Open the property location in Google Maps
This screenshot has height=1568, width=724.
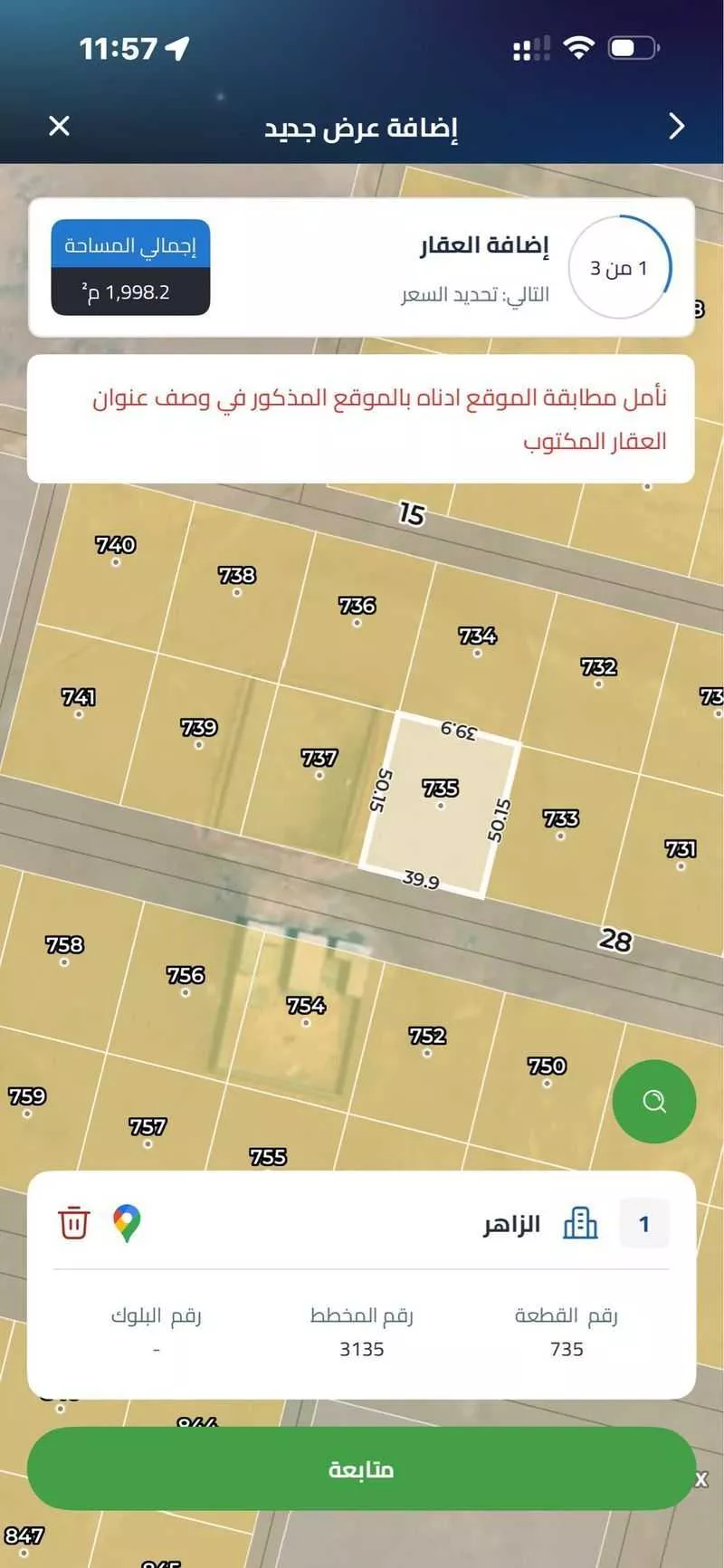tap(127, 1223)
